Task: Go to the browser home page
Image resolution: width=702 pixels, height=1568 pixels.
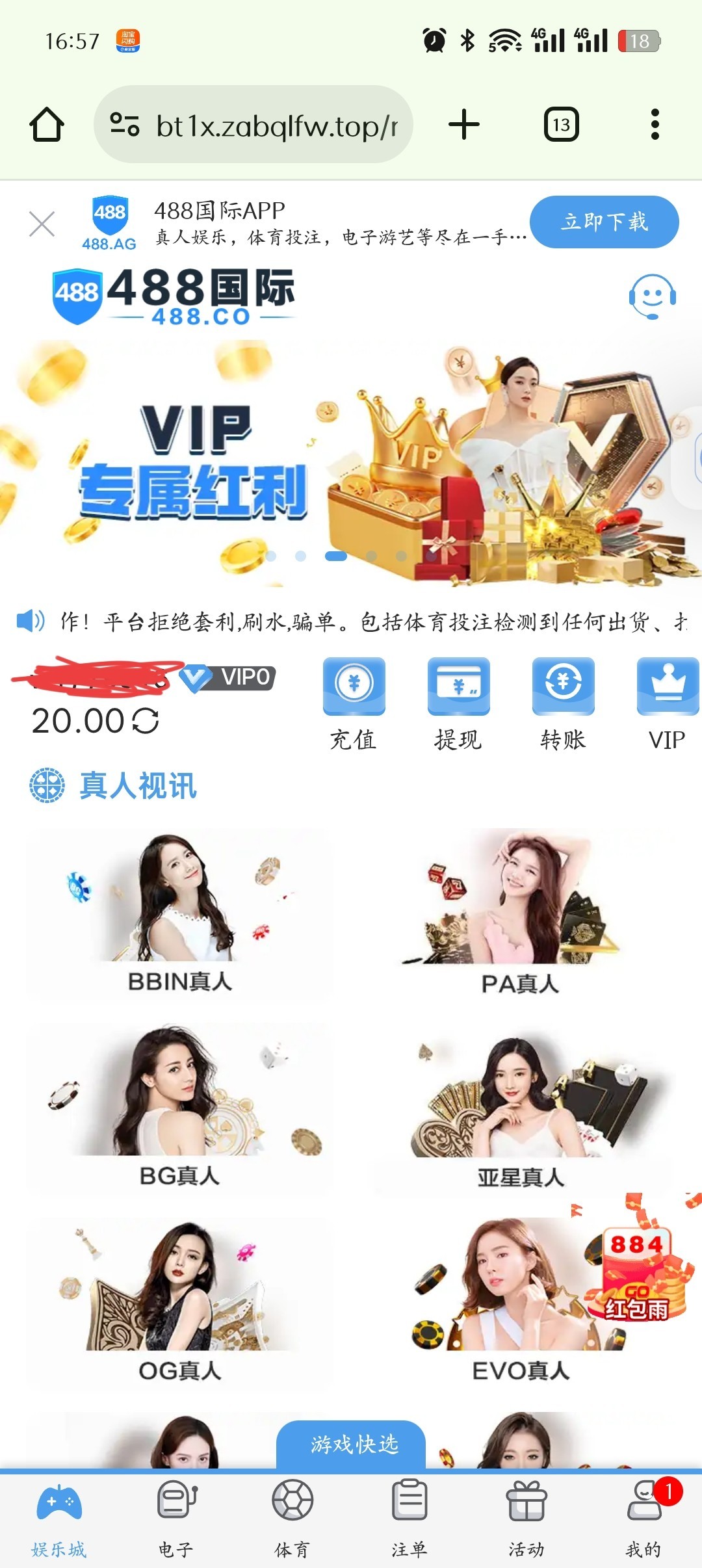Action: (47, 124)
